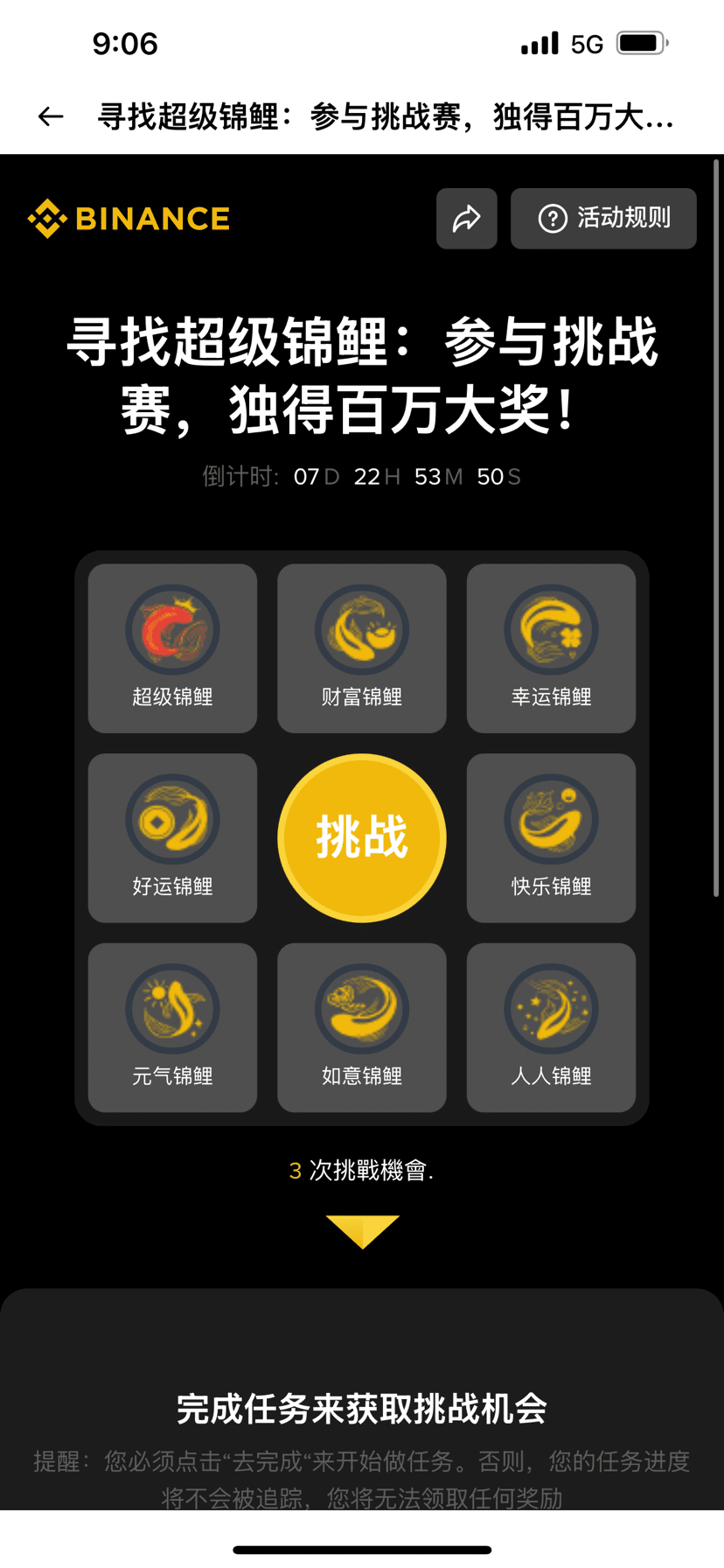724x1568 pixels.
Task: Select the 快乐锦鲤 tile
Action: point(551,837)
